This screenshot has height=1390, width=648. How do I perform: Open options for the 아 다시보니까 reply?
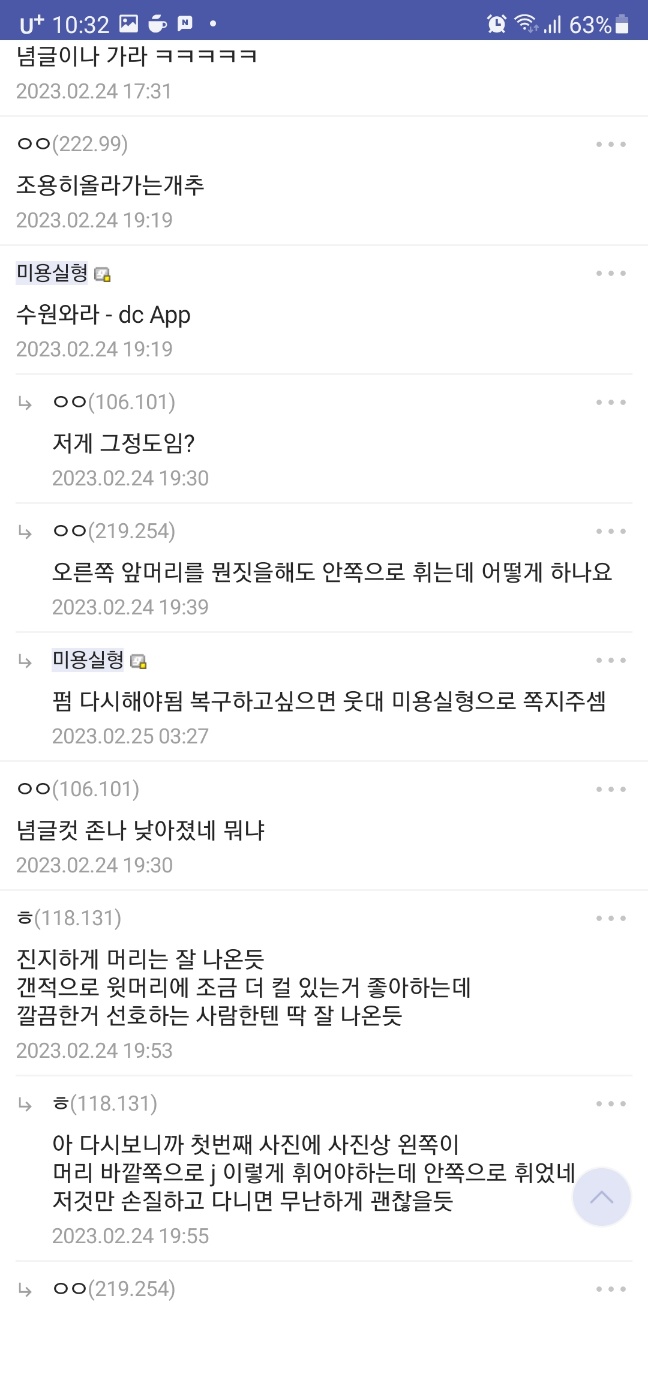click(x=611, y=1104)
